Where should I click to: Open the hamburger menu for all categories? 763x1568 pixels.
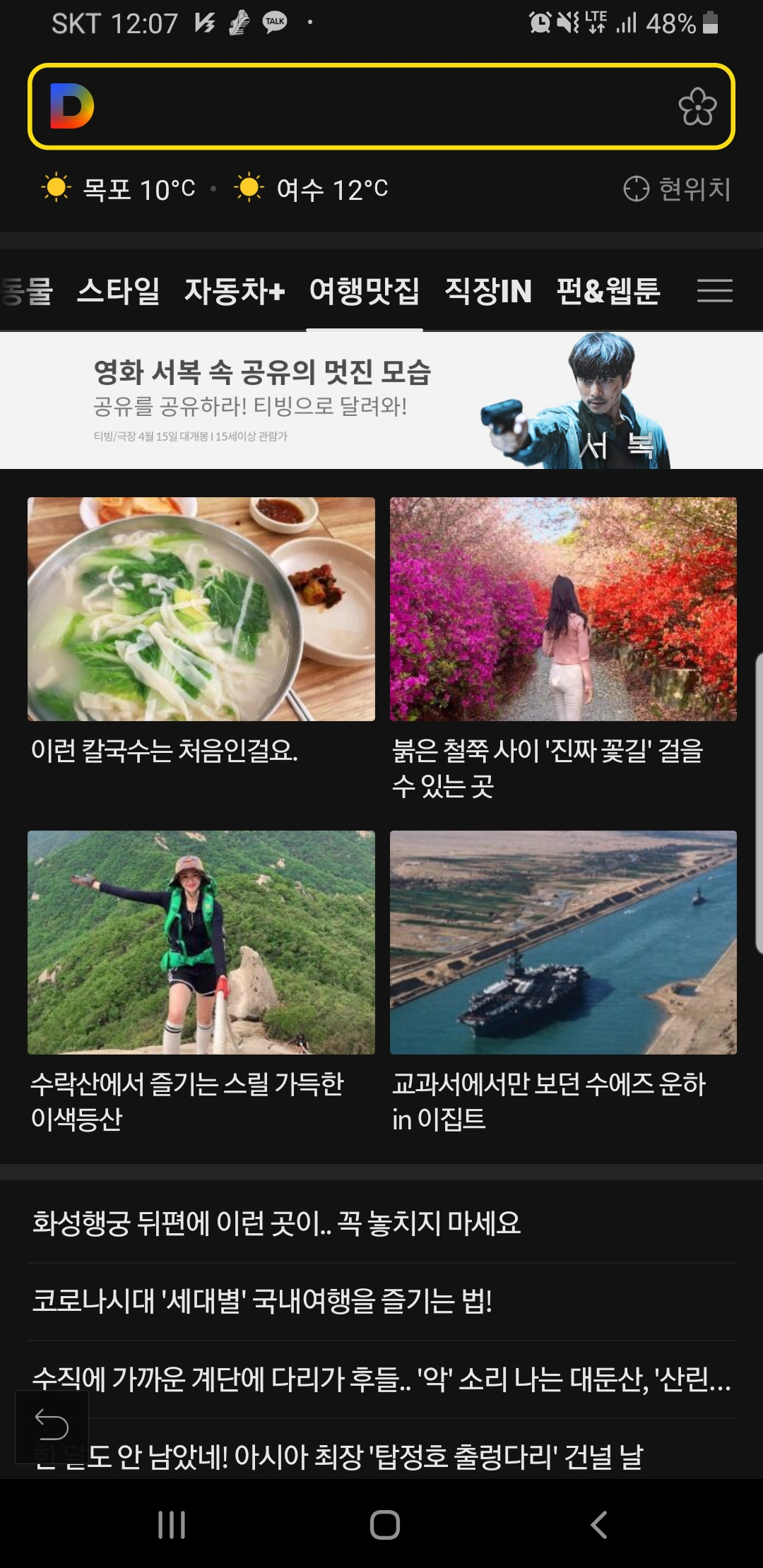(x=716, y=292)
